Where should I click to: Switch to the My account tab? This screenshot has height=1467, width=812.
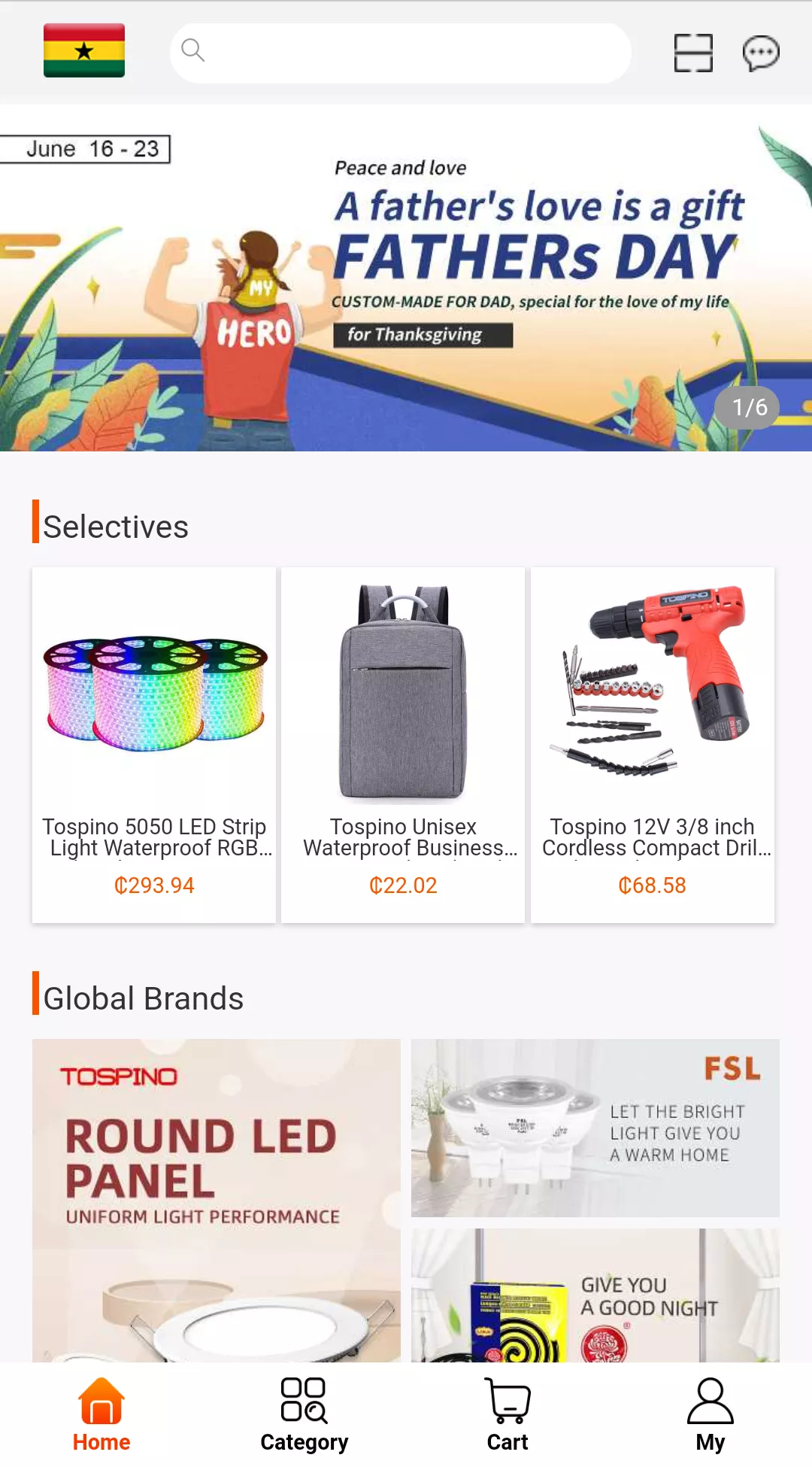coord(710,1414)
